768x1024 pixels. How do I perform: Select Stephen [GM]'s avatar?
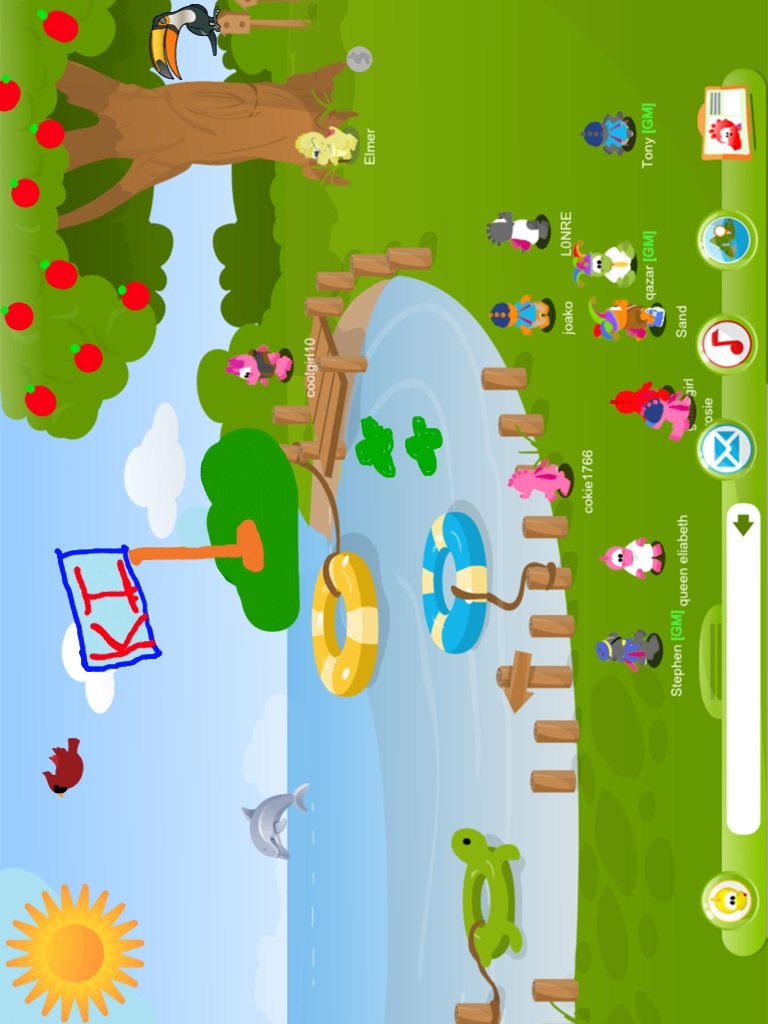point(628,650)
